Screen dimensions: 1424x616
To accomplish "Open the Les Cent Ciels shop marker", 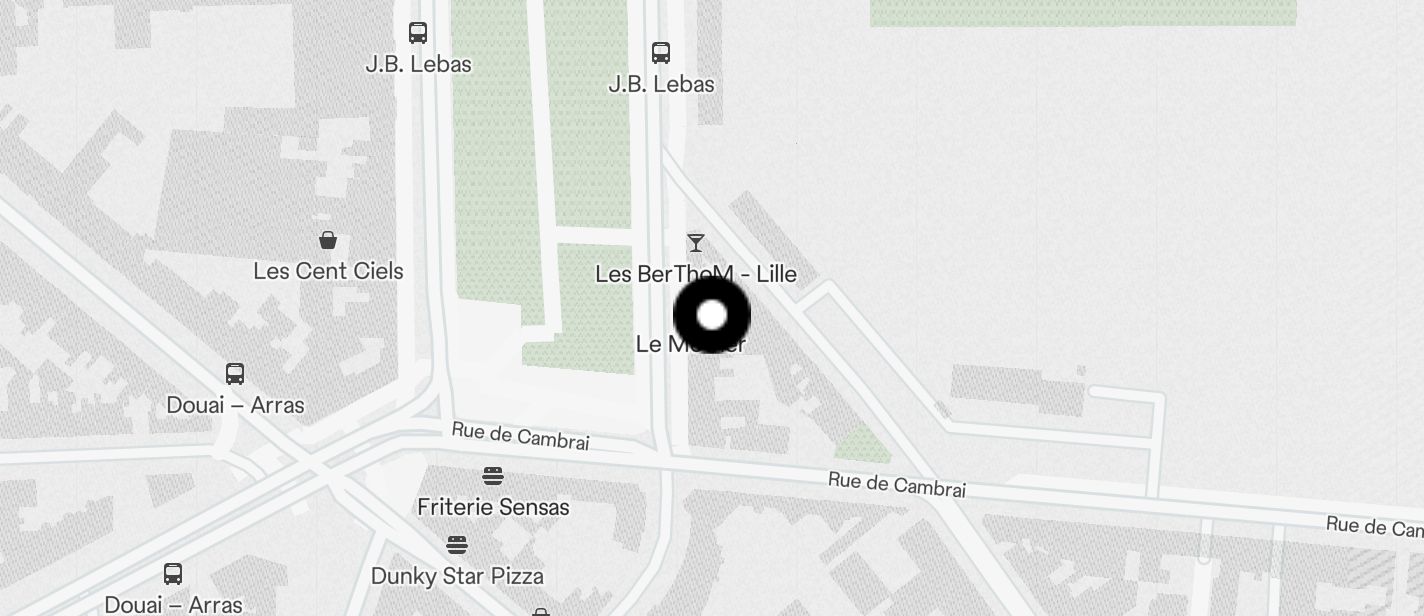I will point(327,240).
